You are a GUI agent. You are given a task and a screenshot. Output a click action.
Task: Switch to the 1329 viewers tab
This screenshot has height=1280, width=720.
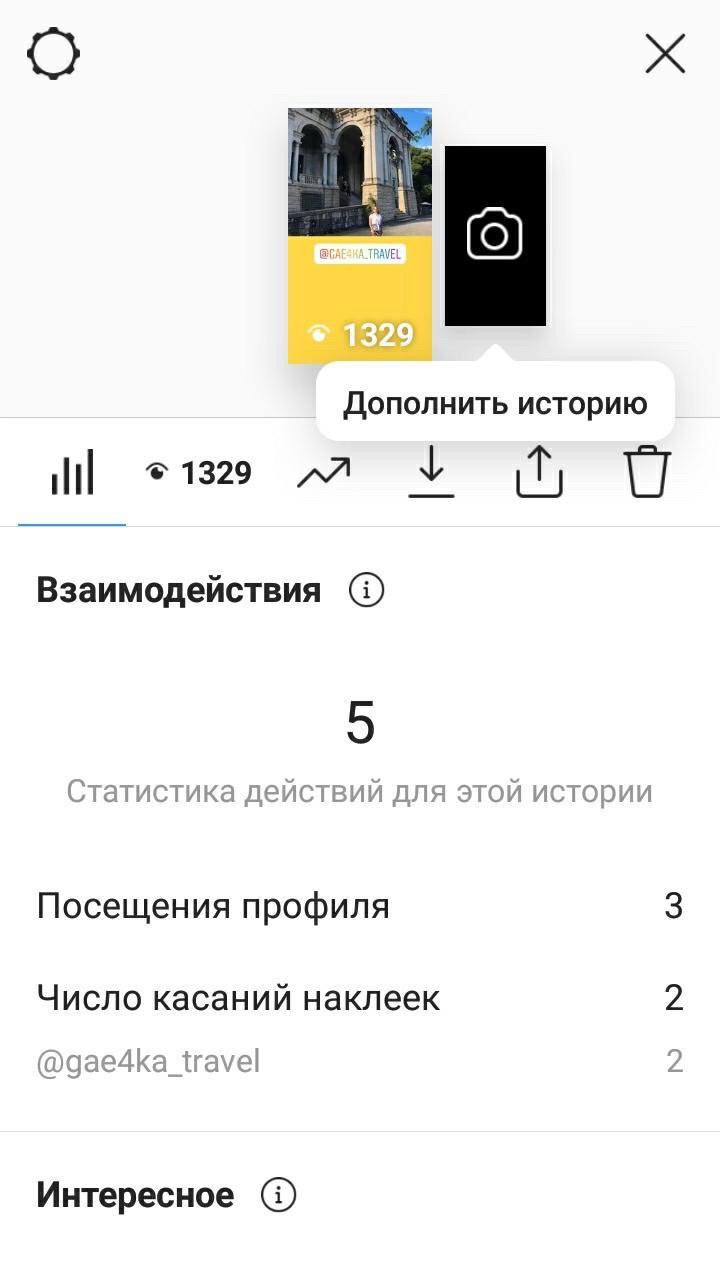tap(198, 472)
